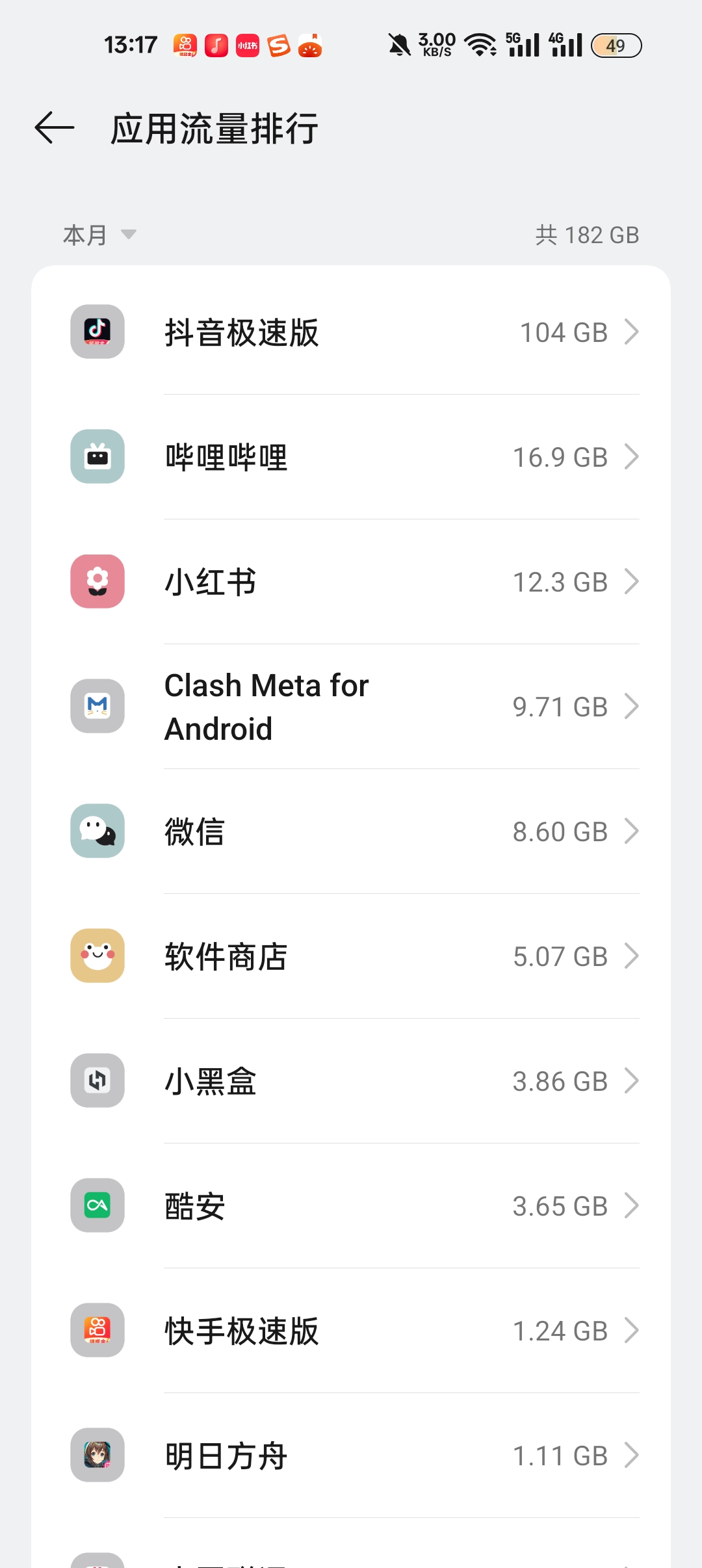Open 快手极速版 data usage
702x1568 pixels.
(x=351, y=1331)
